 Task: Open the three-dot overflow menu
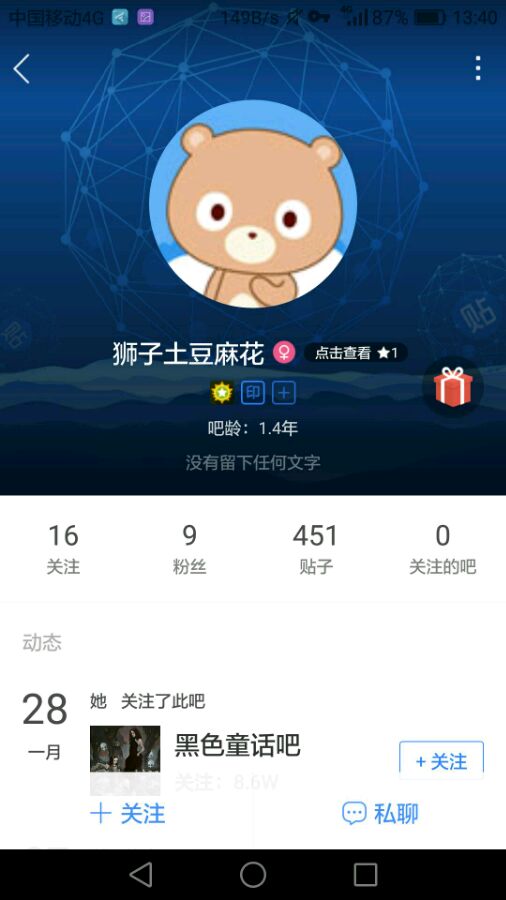point(477,68)
